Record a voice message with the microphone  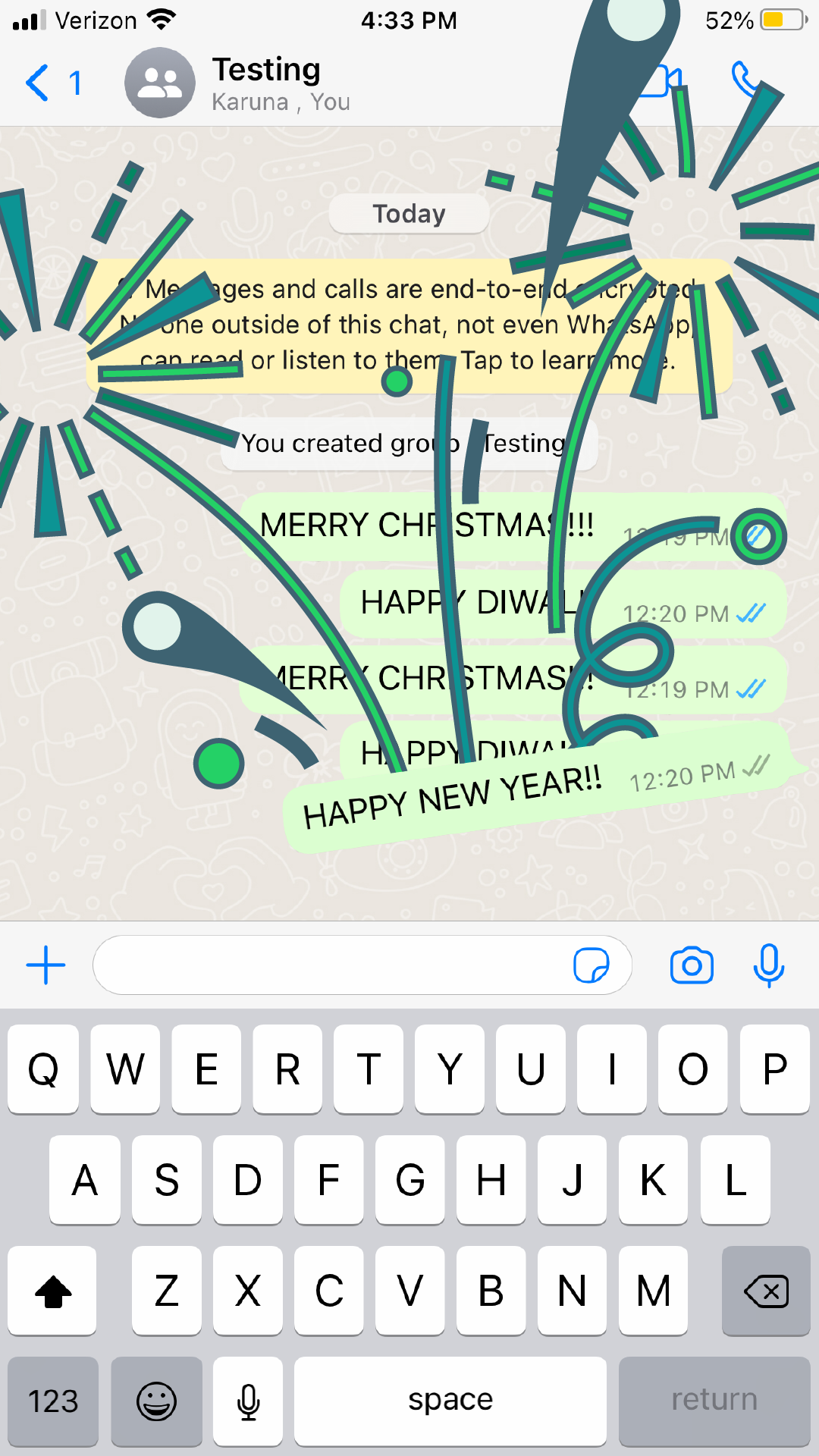[x=768, y=965]
